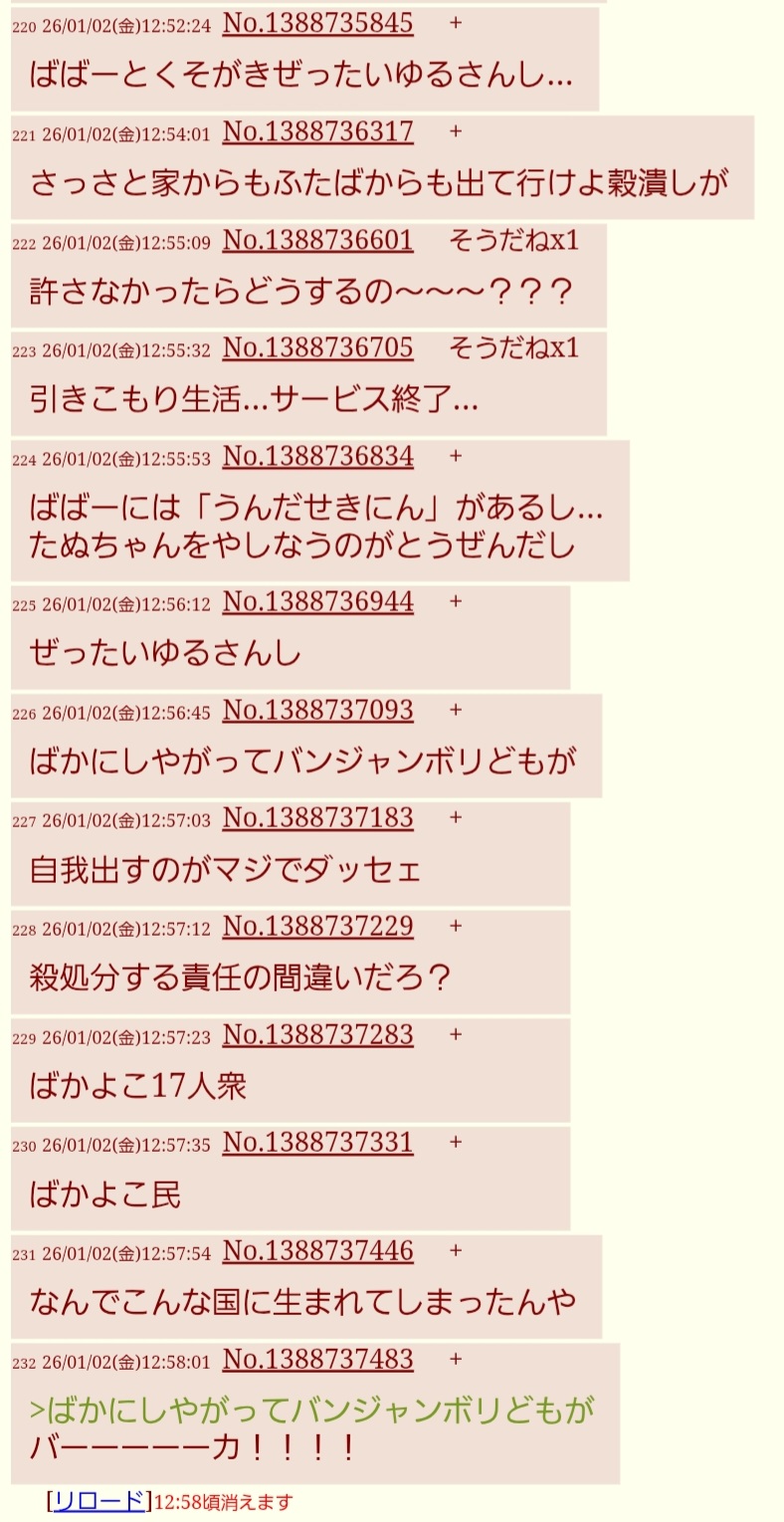Tap the + beside No.1388736944

[456, 601]
